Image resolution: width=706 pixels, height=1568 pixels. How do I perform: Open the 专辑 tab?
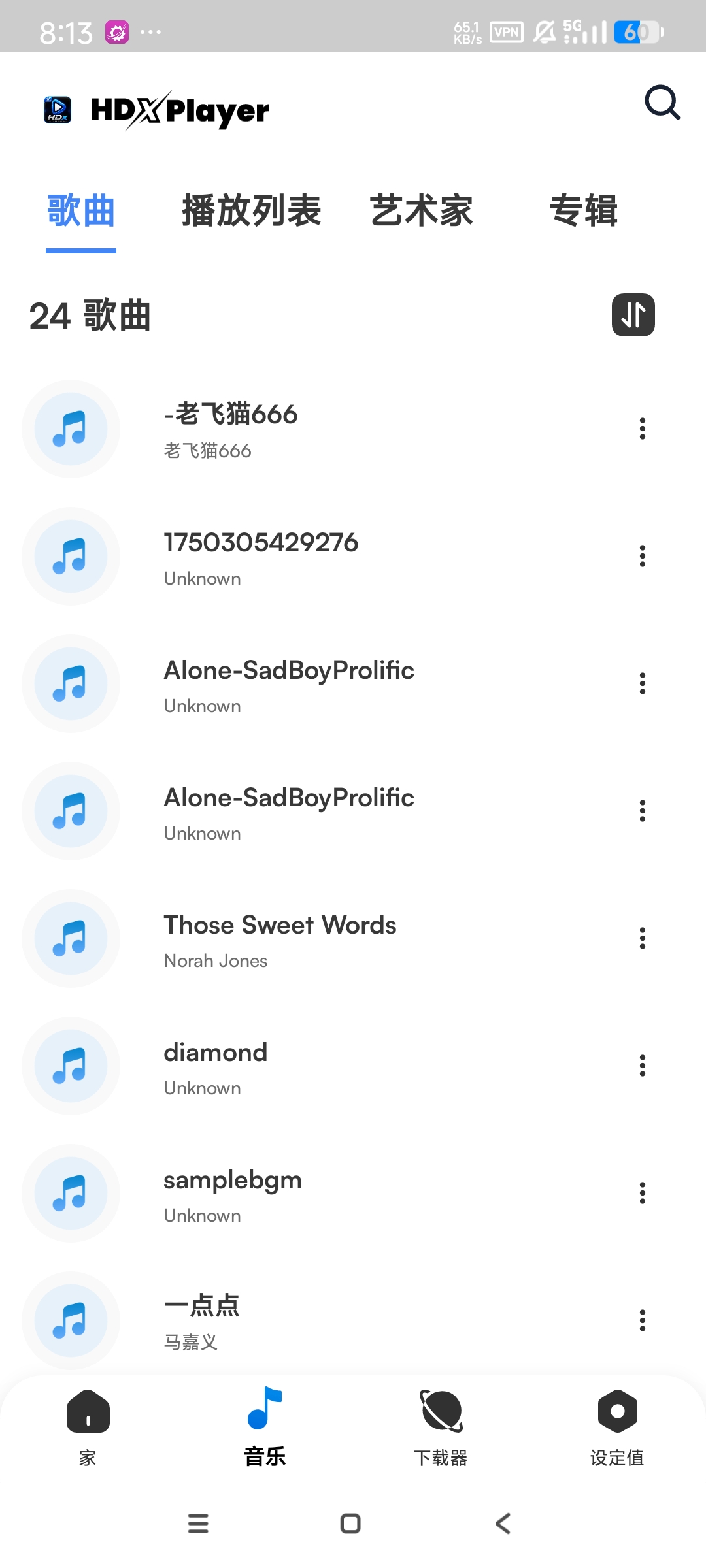click(x=584, y=211)
